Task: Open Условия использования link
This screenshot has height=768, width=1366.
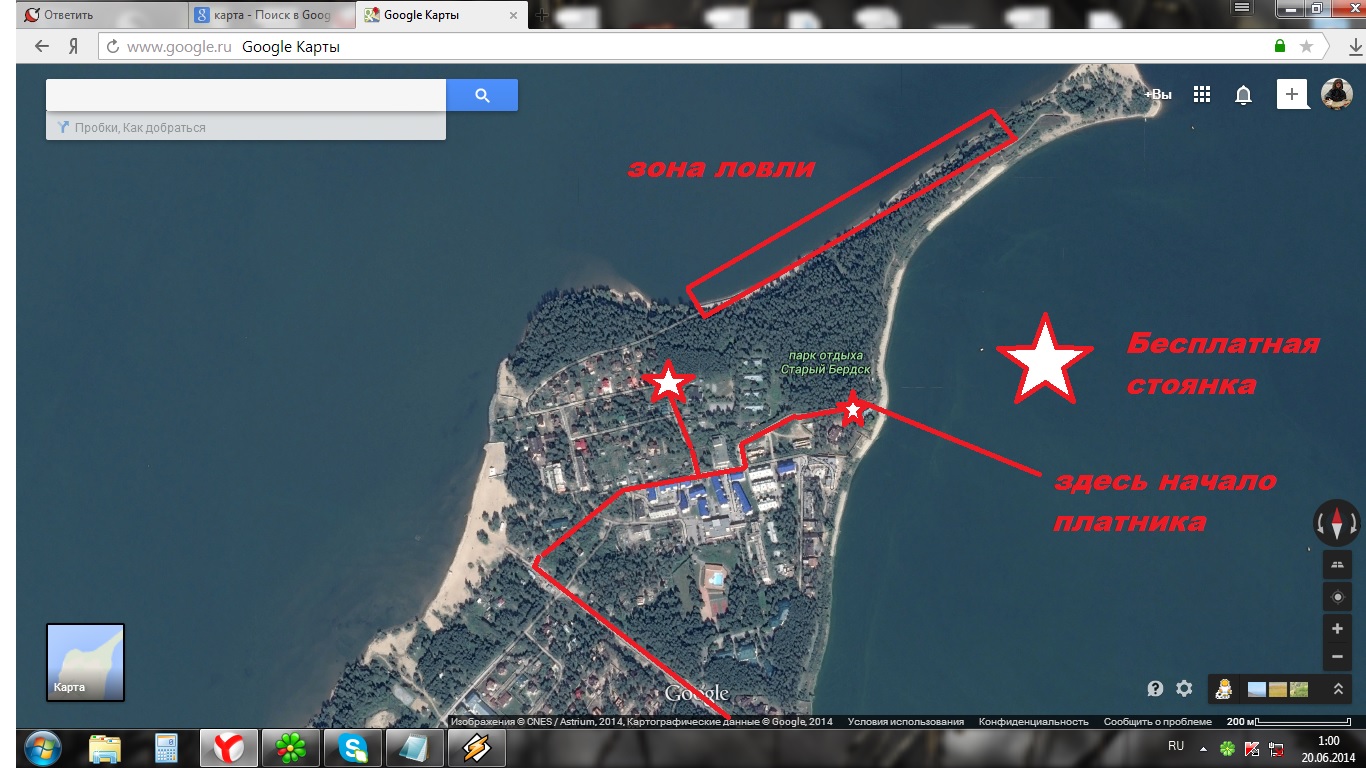Action: coord(905,721)
